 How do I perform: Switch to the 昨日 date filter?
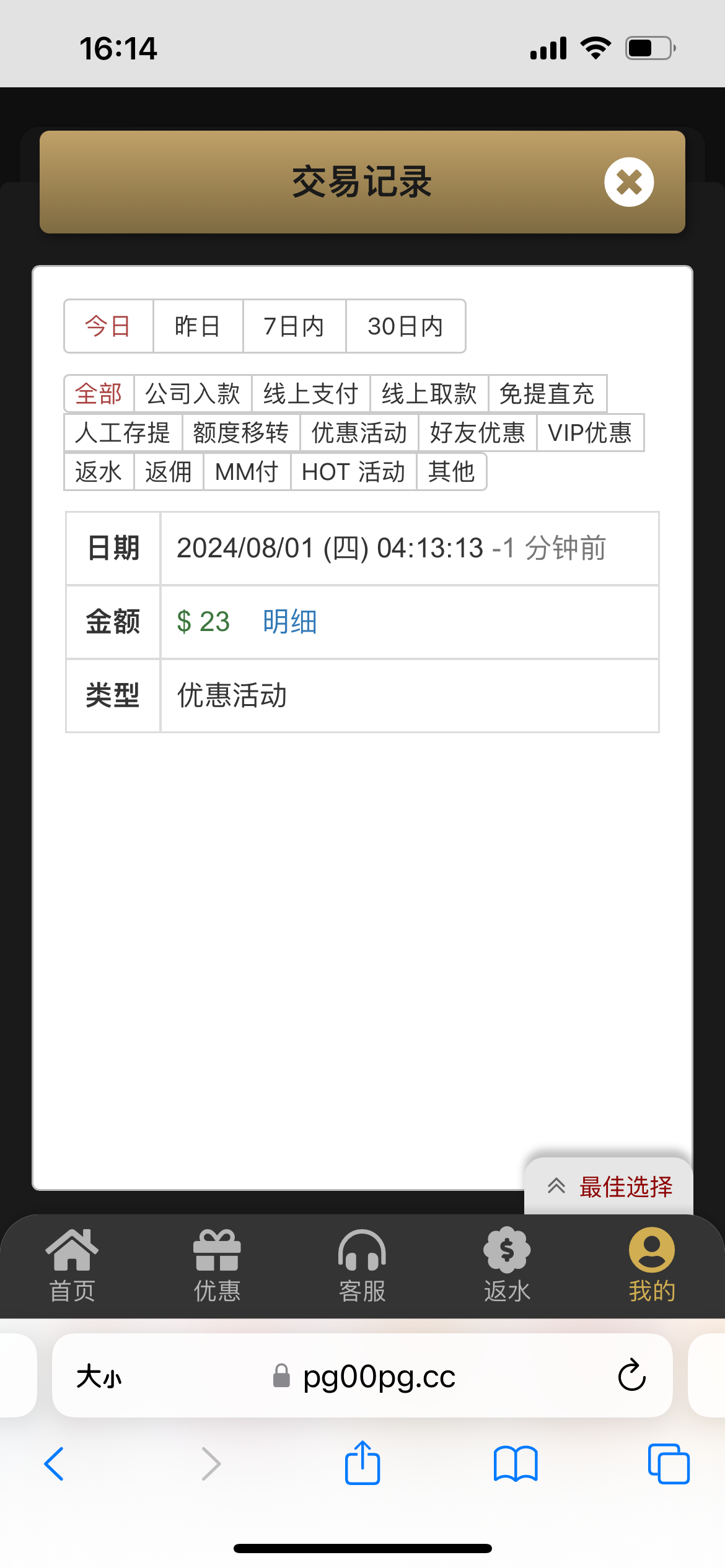pyautogui.click(x=198, y=326)
